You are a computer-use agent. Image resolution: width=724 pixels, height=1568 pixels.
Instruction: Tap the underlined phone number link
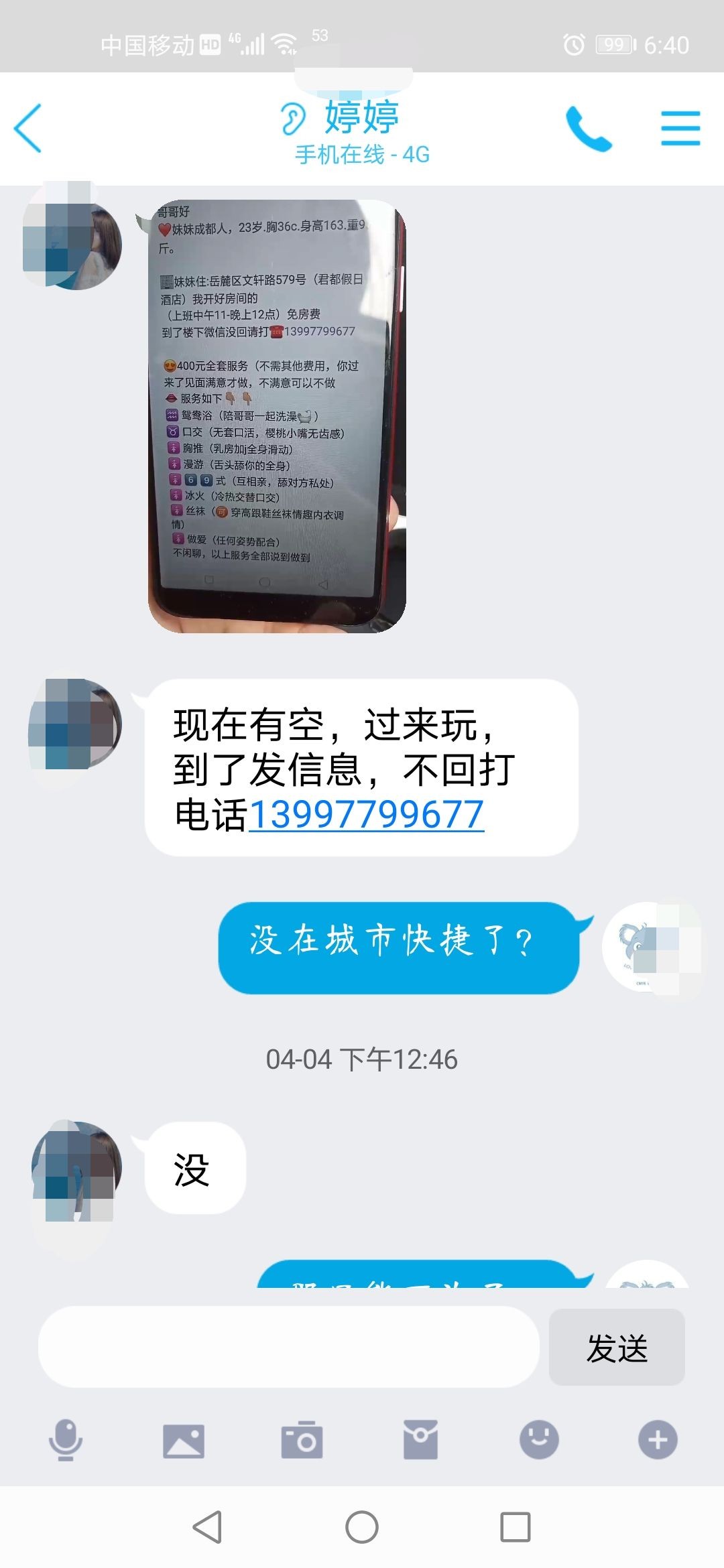(x=366, y=815)
